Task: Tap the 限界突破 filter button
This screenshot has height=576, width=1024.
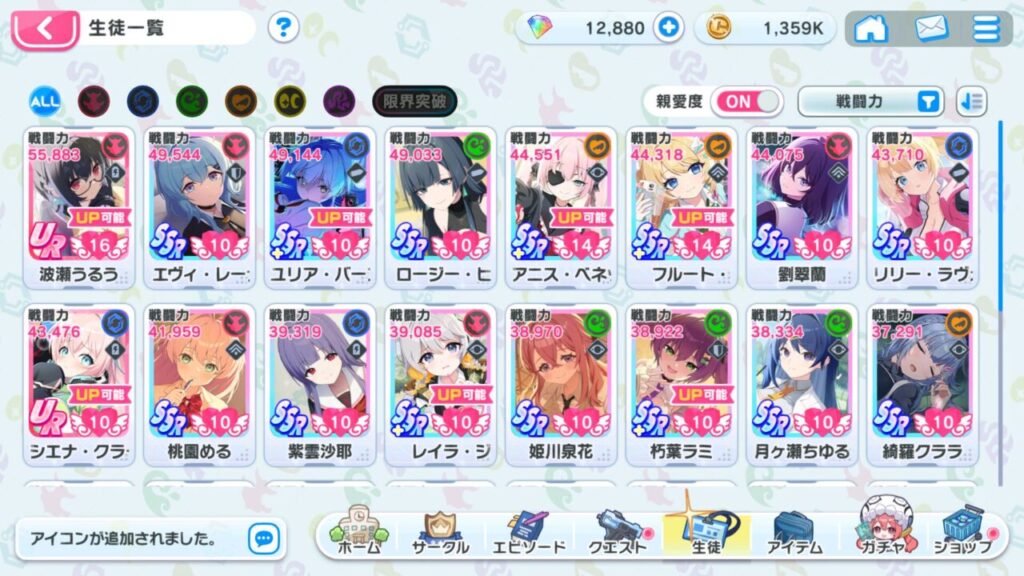Action: pos(414,100)
